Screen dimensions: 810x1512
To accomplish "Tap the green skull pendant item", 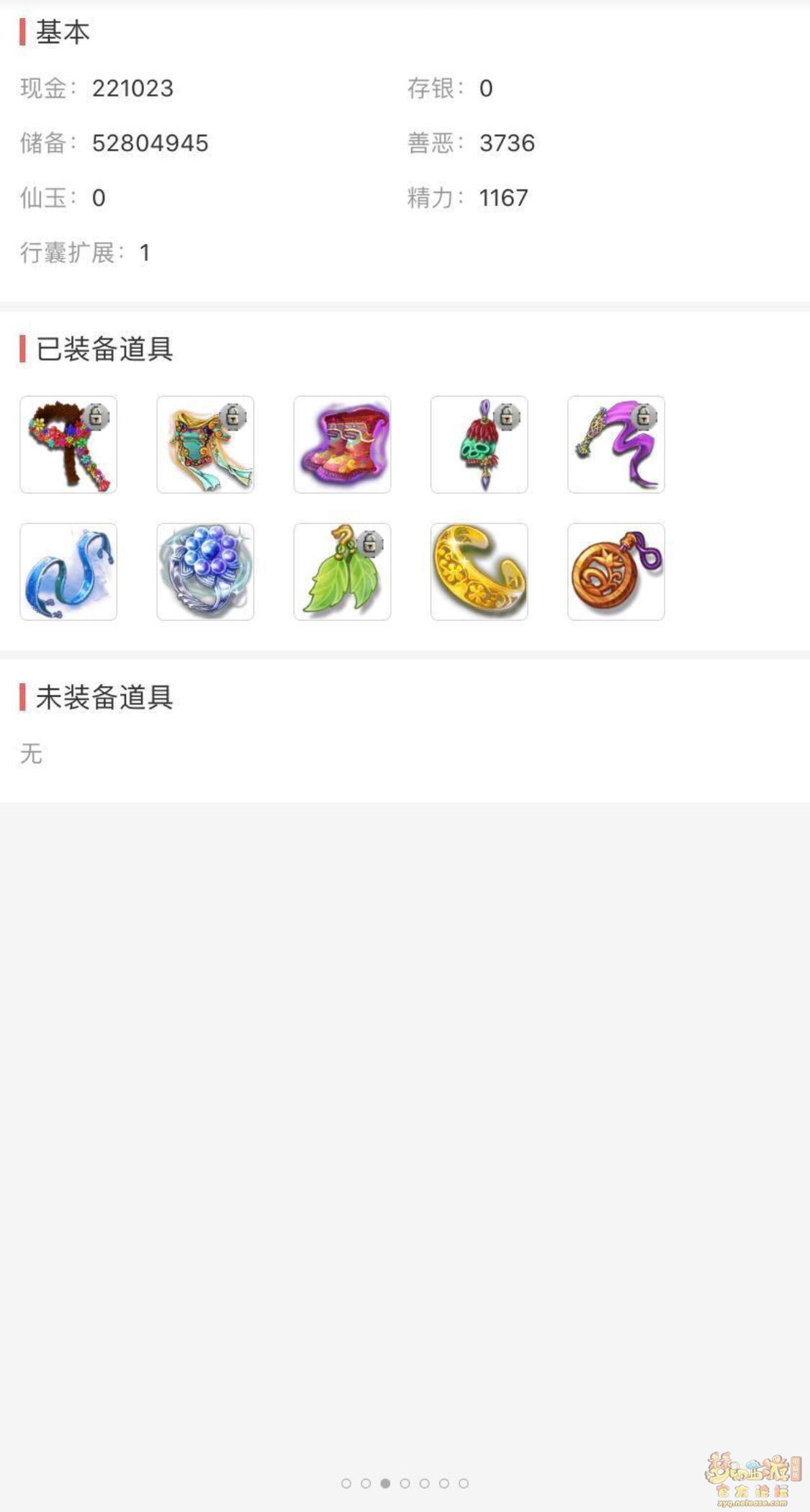I will point(479,444).
